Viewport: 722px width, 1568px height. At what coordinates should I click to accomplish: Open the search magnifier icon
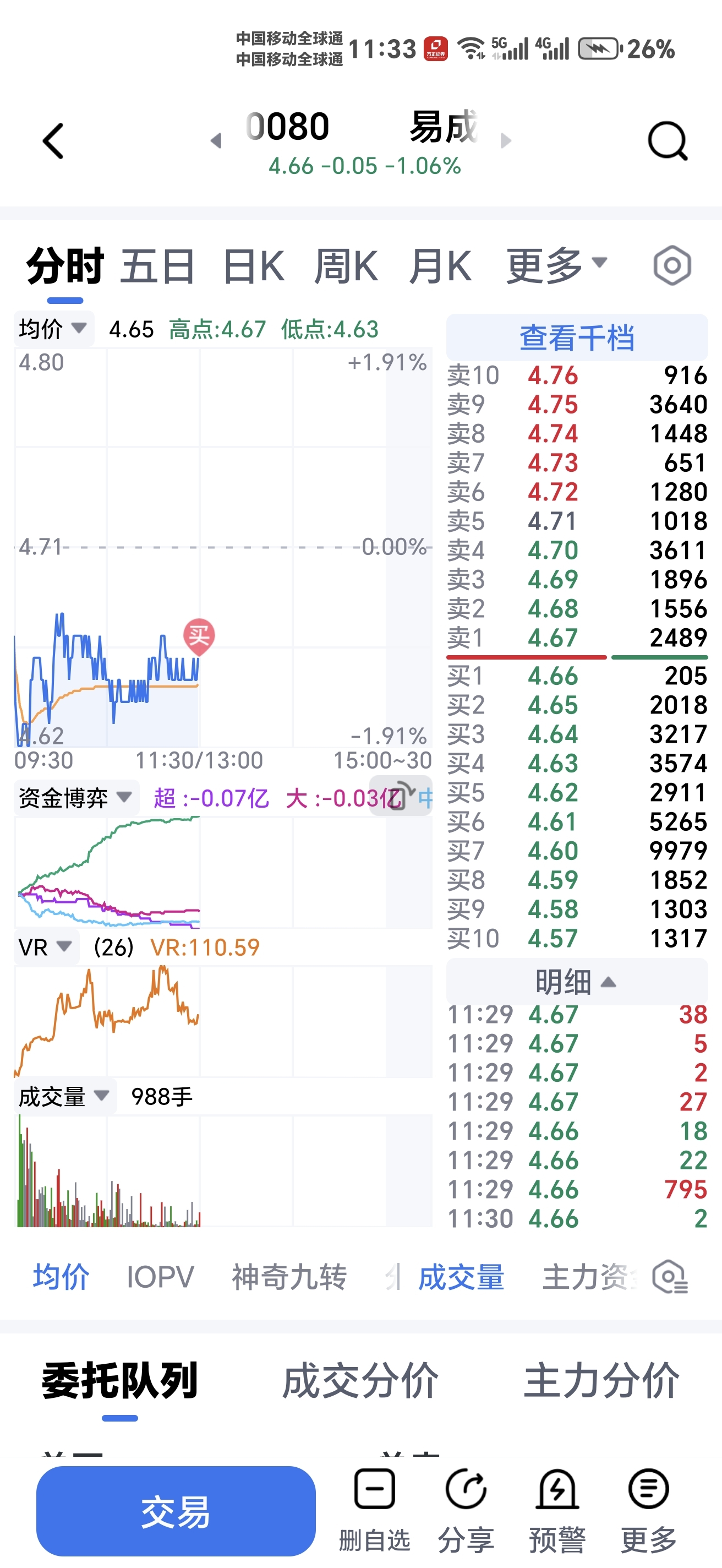click(668, 141)
